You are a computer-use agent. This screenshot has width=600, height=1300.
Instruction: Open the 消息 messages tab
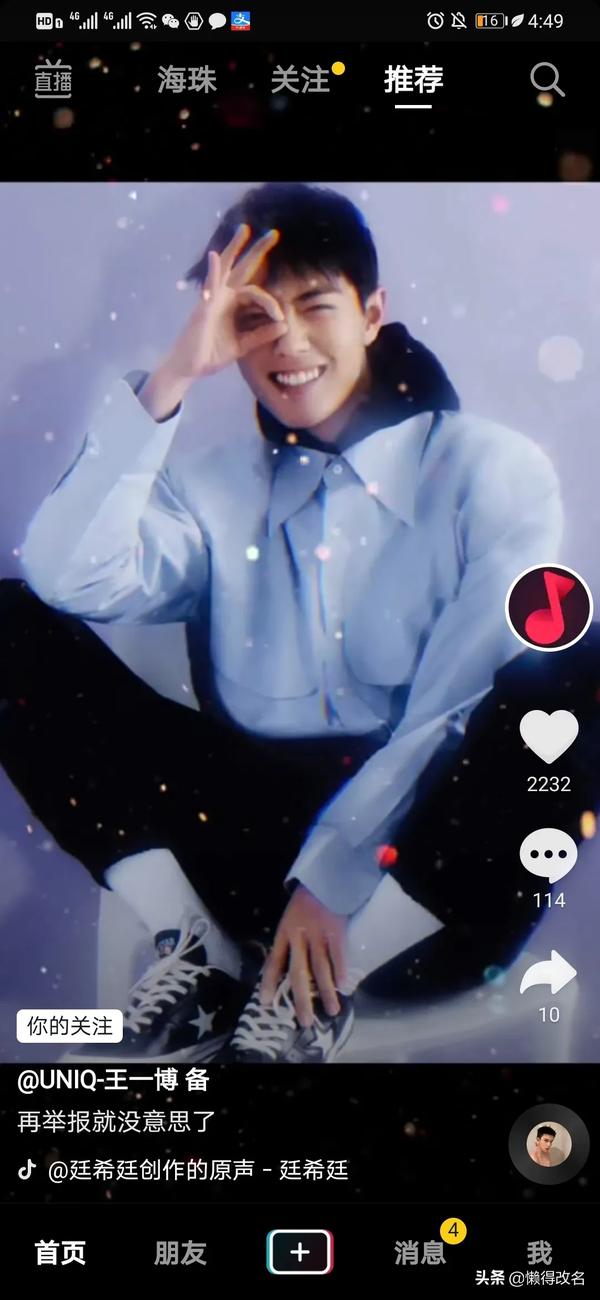click(420, 1252)
